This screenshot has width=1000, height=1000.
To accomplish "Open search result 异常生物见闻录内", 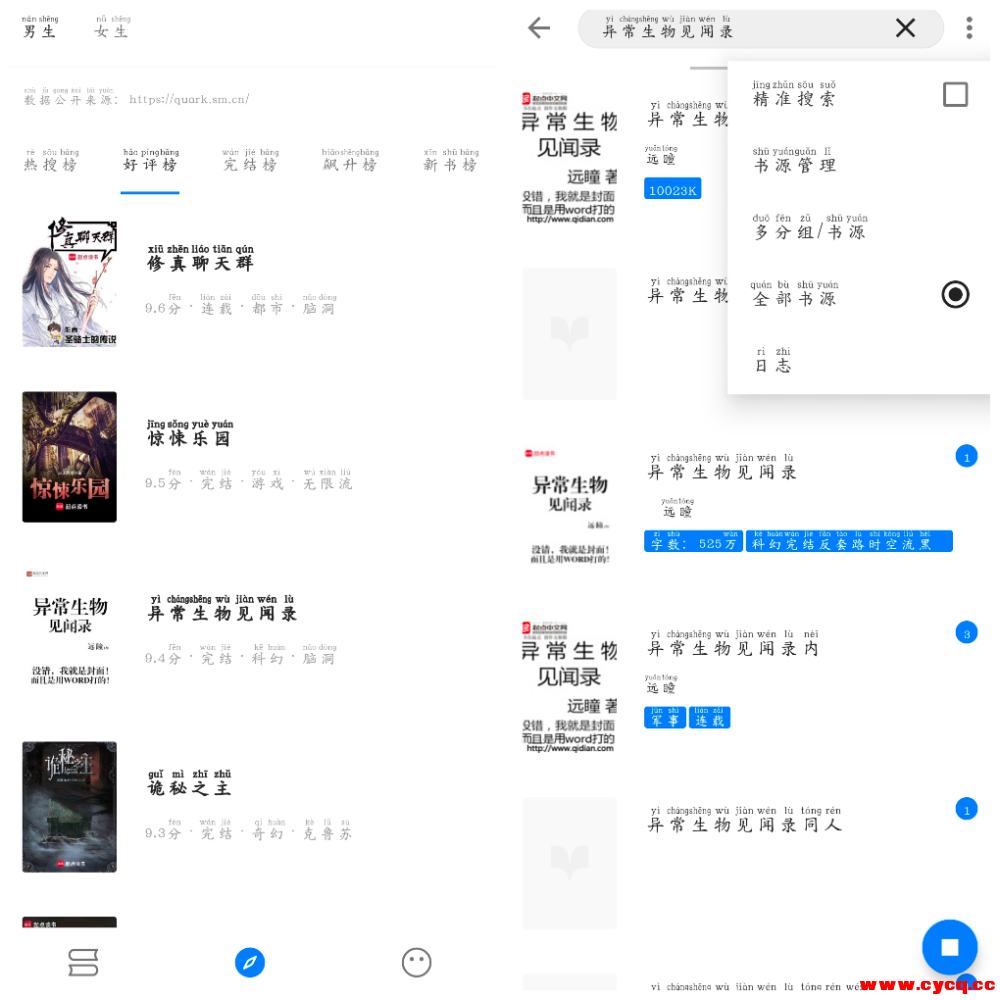I will pos(733,648).
